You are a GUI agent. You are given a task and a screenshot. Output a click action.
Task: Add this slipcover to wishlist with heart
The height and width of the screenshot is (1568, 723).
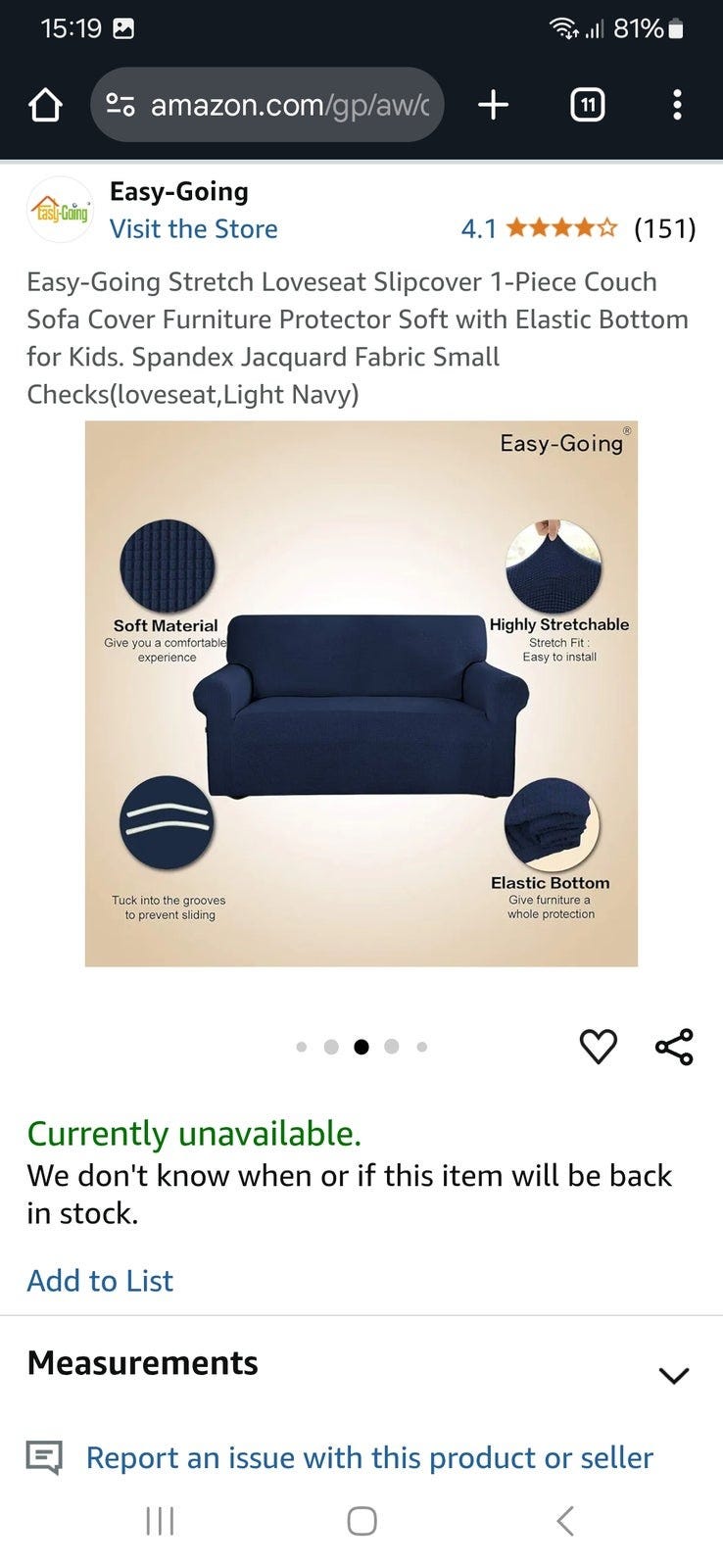[x=598, y=1047]
